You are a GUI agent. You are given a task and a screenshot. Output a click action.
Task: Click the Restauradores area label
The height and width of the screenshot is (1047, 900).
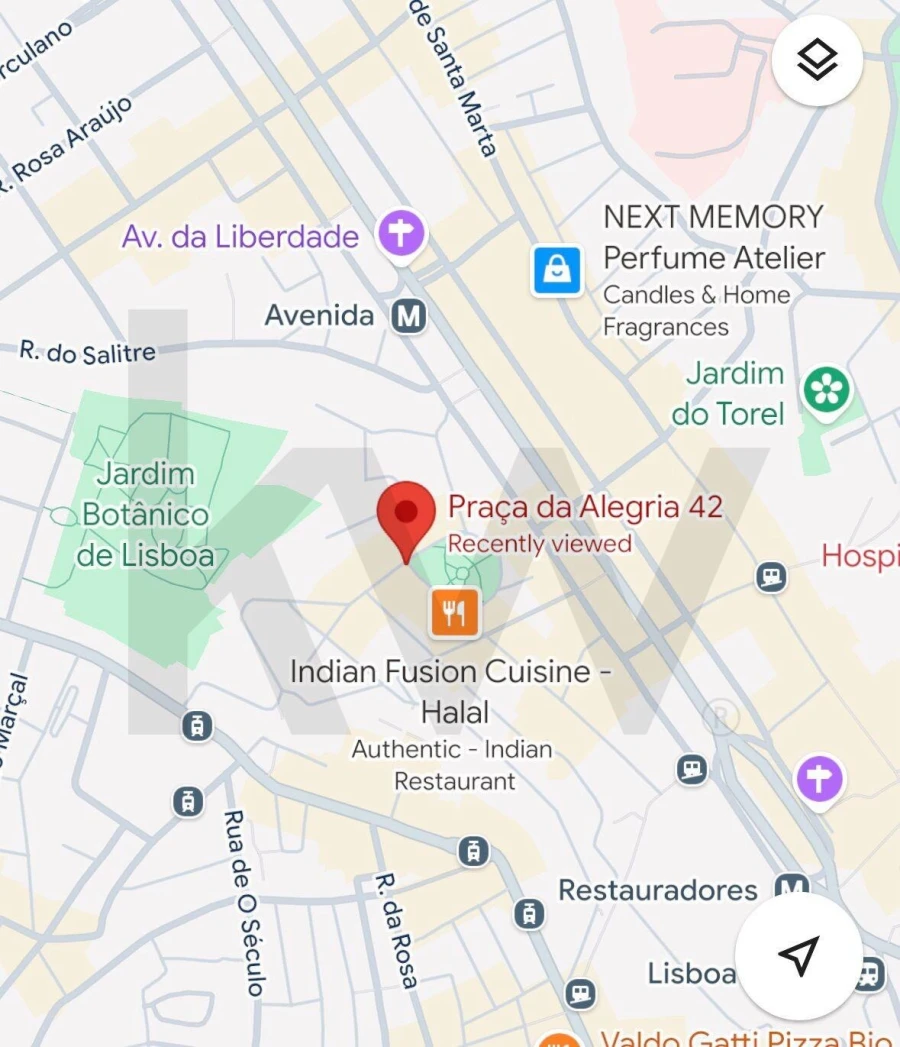pyautogui.click(x=657, y=889)
